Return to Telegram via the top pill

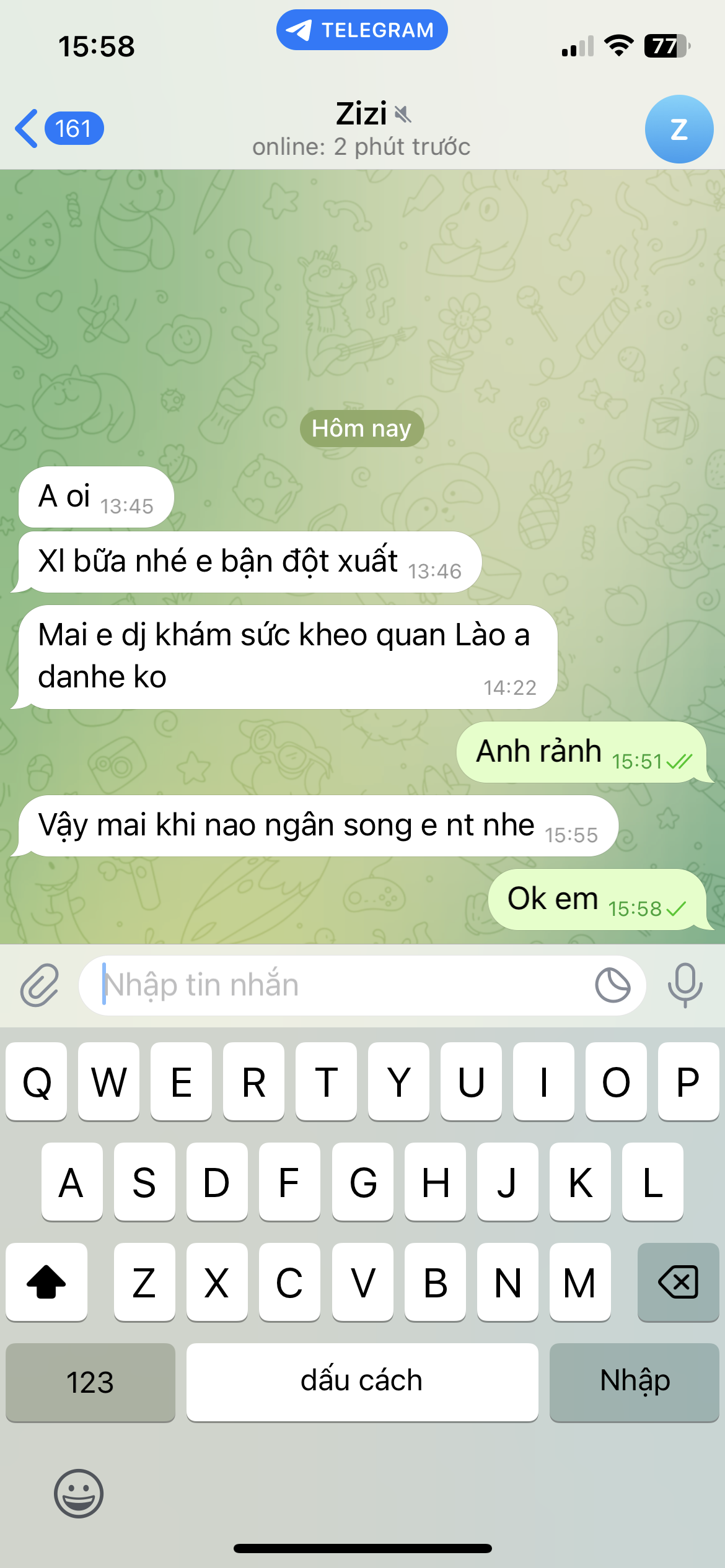tap(362, 30)
